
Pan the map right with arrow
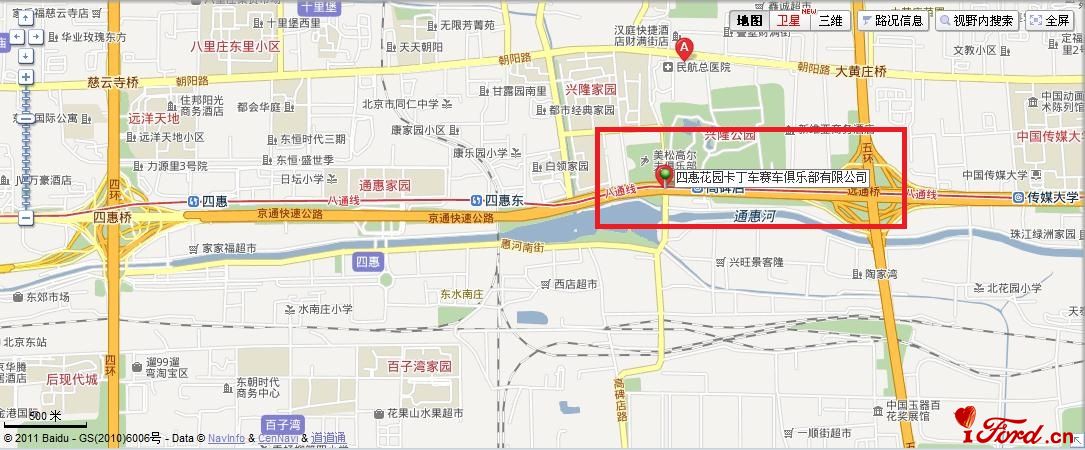(x=35, y=37)
